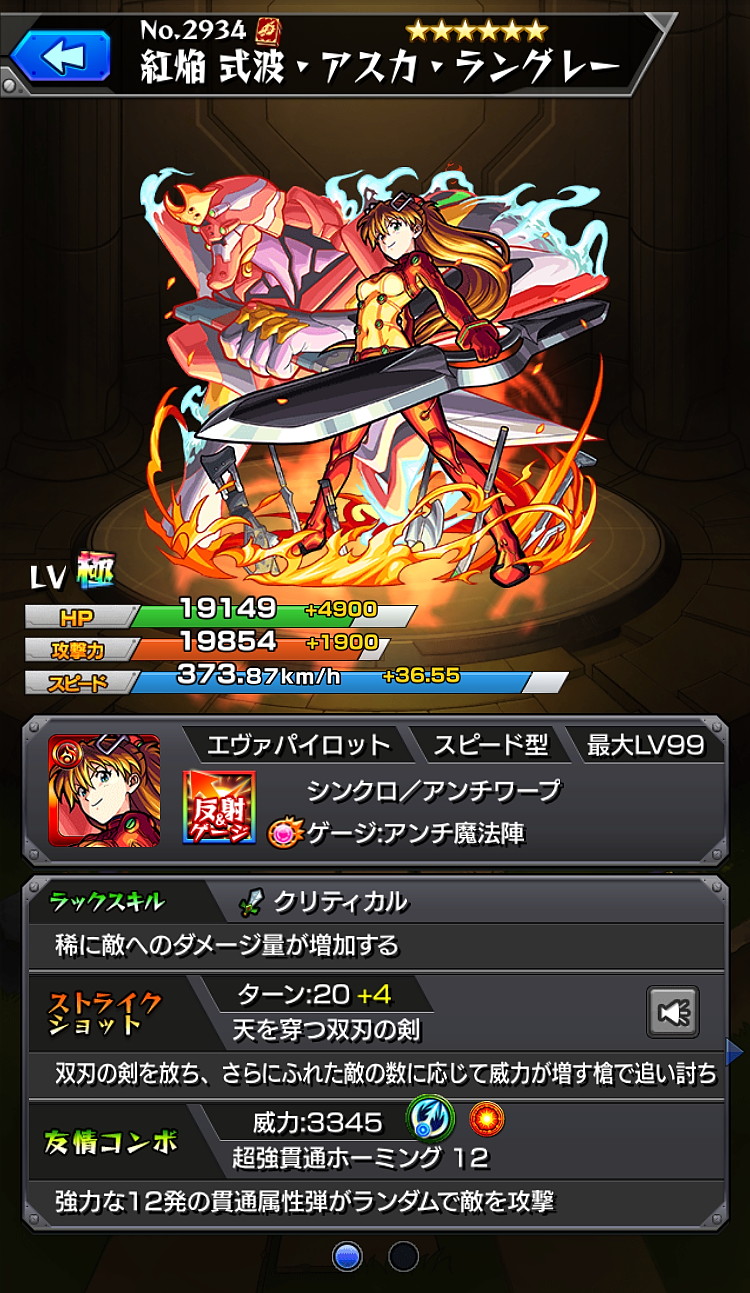Switch to the second page indicator dot

[x=403, y=1256]
